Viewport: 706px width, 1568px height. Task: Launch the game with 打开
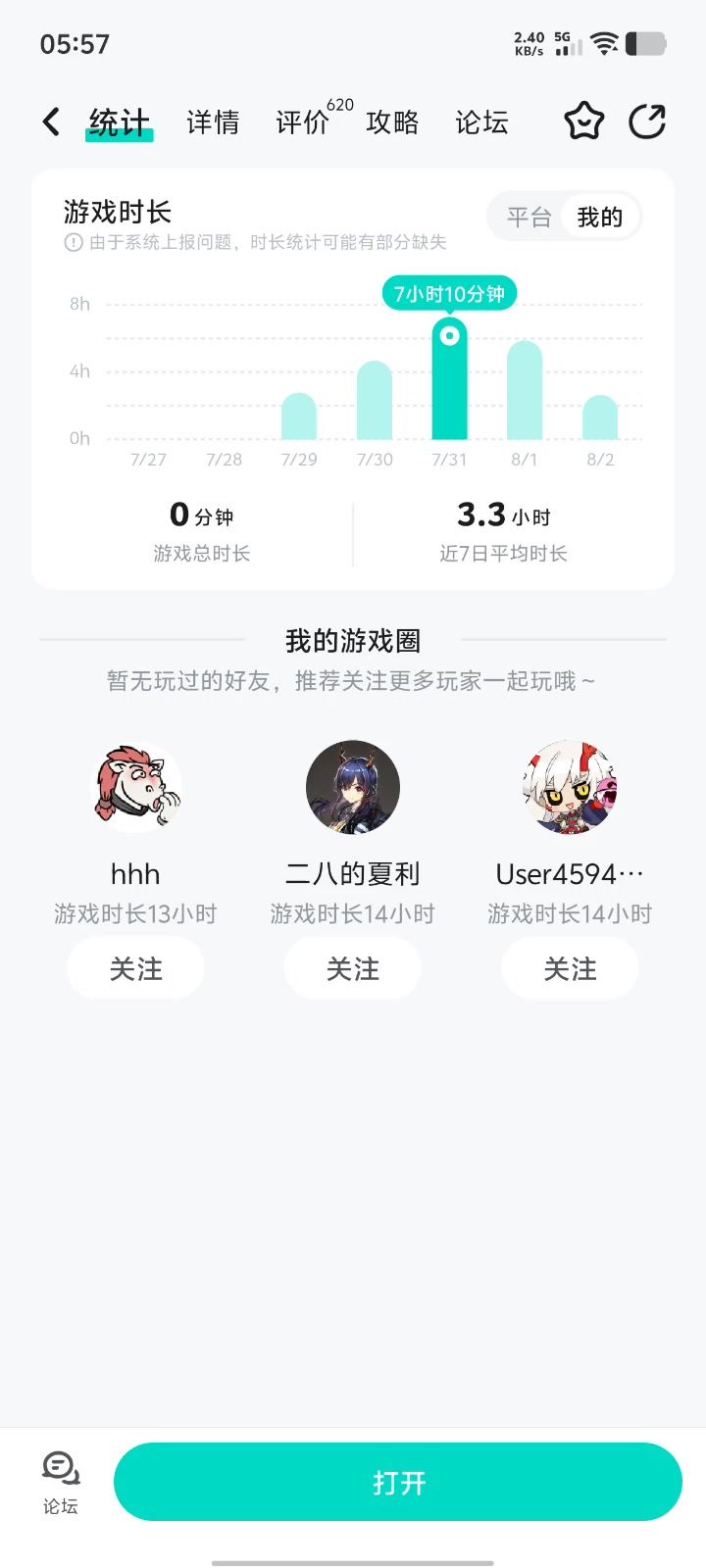point(398,1482)
